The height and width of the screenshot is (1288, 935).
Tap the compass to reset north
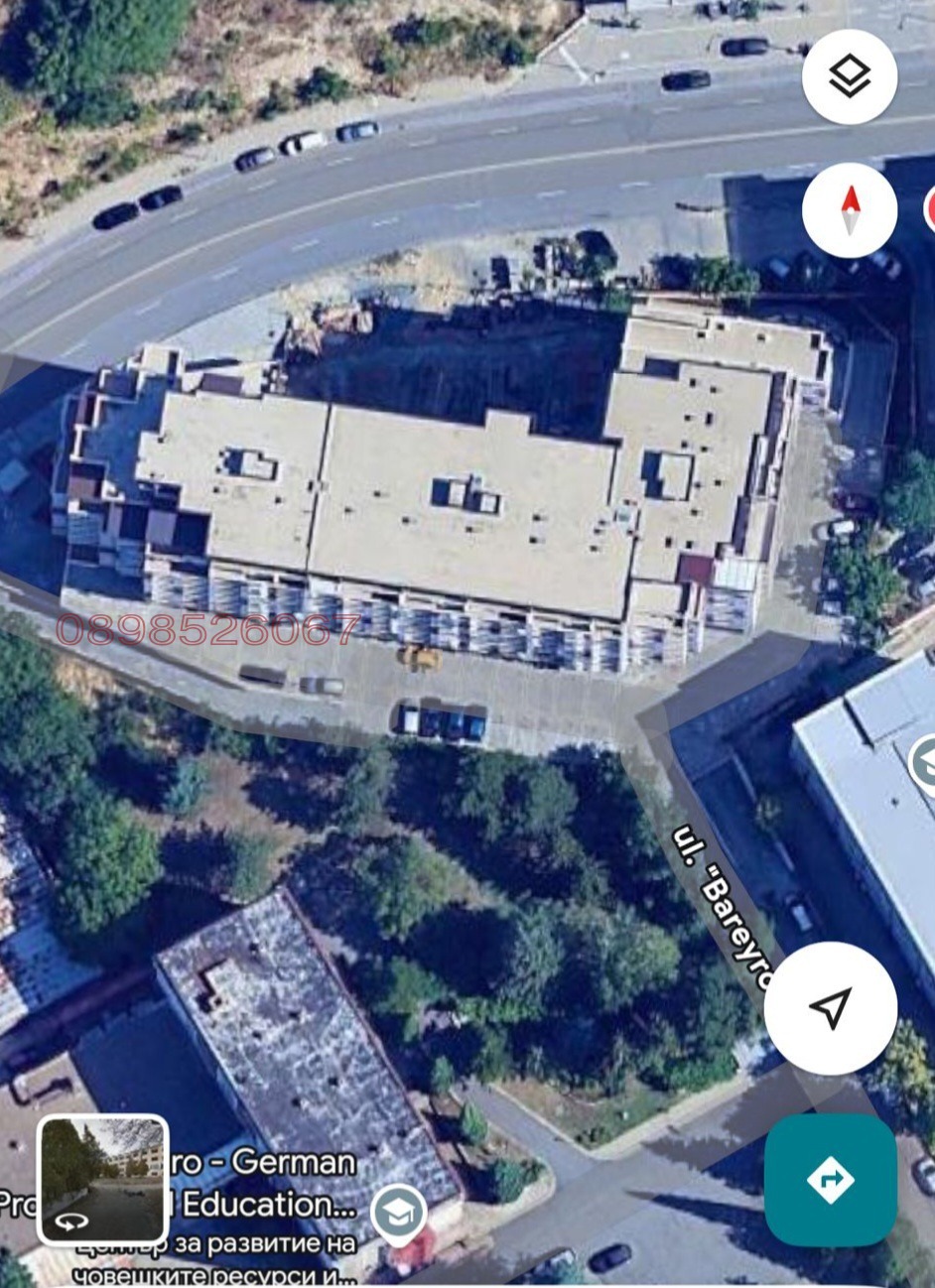coord(850,210)
